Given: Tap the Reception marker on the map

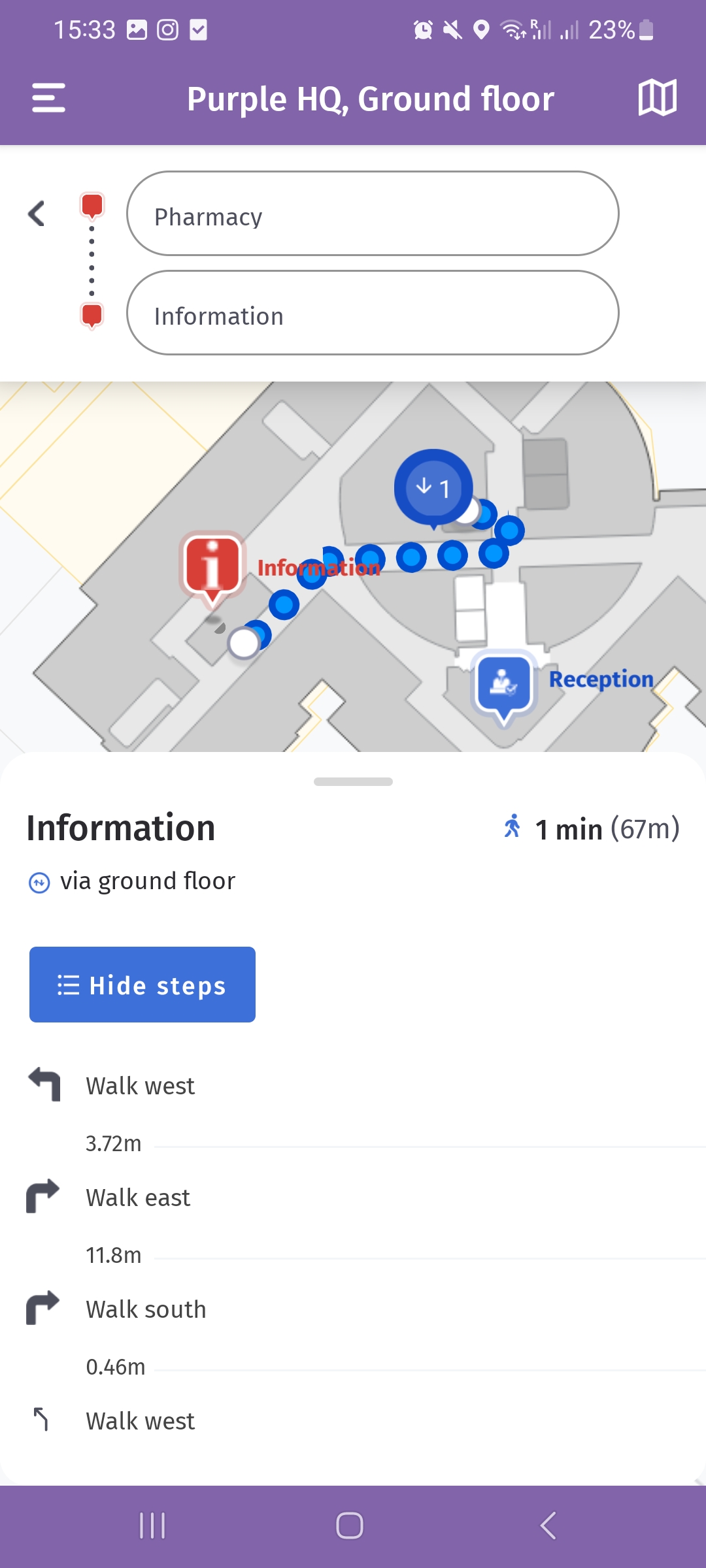Looking at the screenshot, I should point(503,684).
